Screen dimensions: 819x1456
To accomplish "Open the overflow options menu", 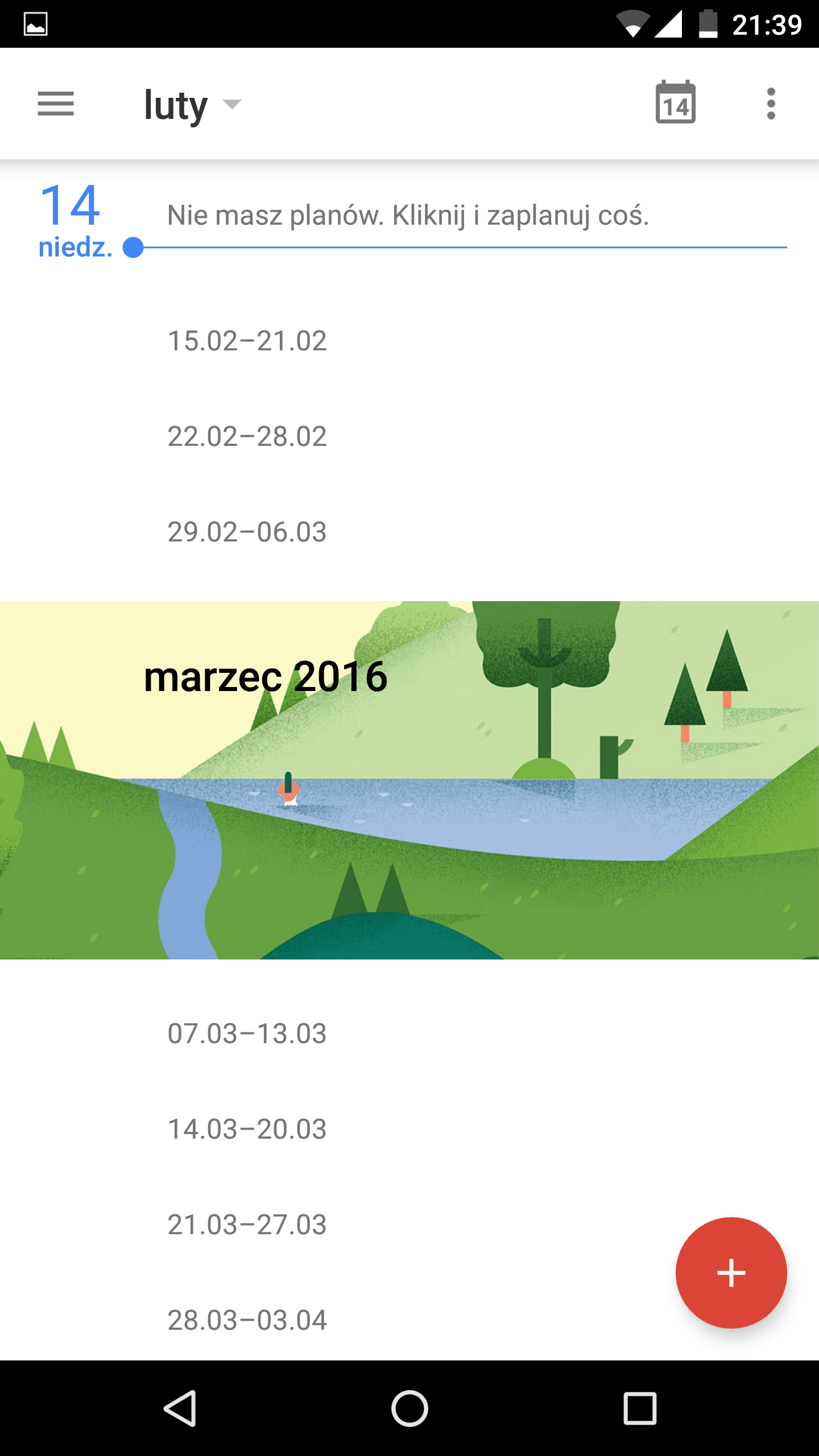I will coord(771,104).
